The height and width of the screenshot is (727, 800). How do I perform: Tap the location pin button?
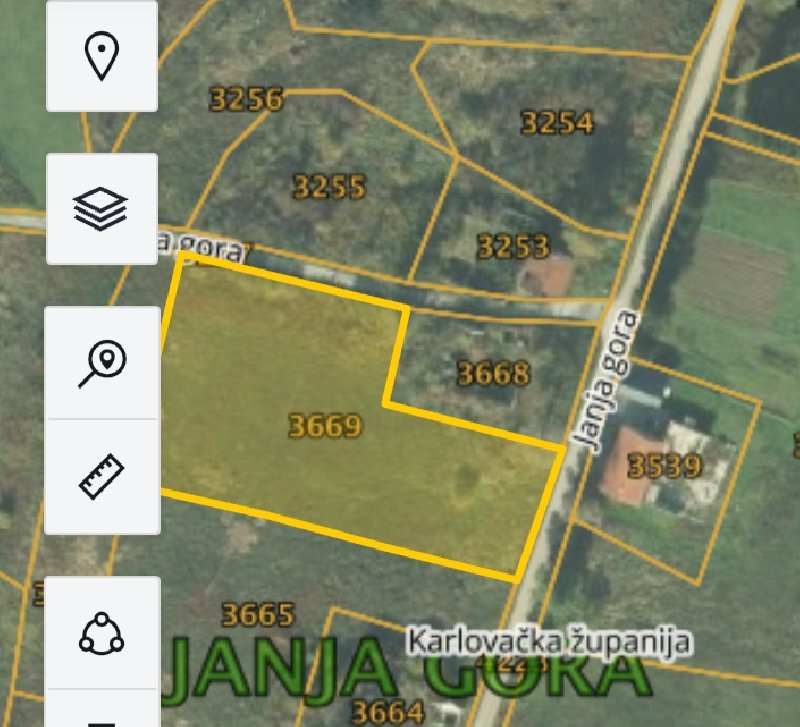coord(102,56)
